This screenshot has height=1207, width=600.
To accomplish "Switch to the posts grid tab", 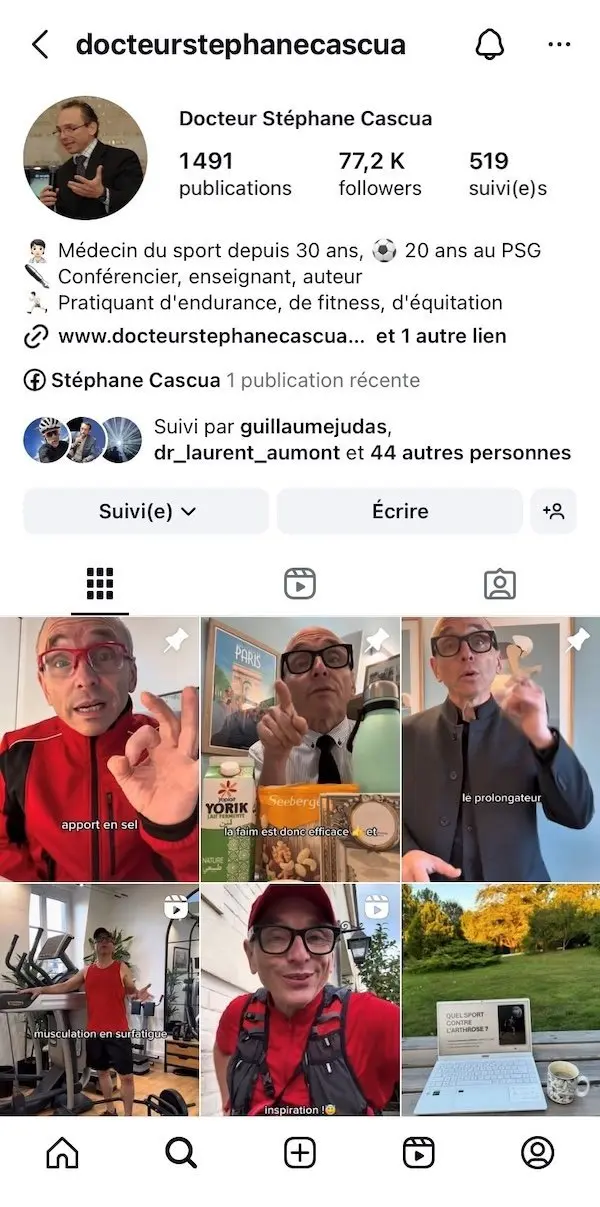I will point(100,584).
